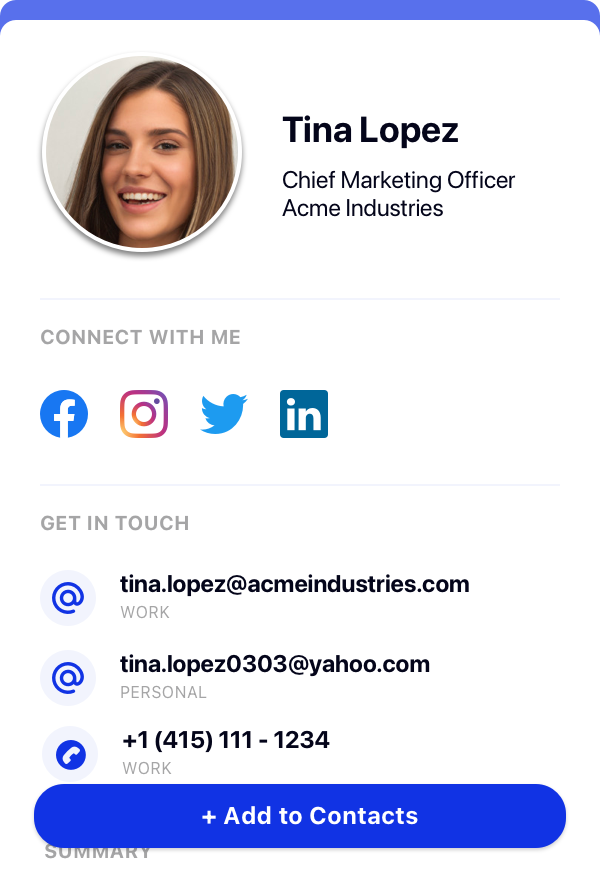Screen dimensions: 600x884
Task: Open Tina's Facebook profile
Action: point(64,414)
